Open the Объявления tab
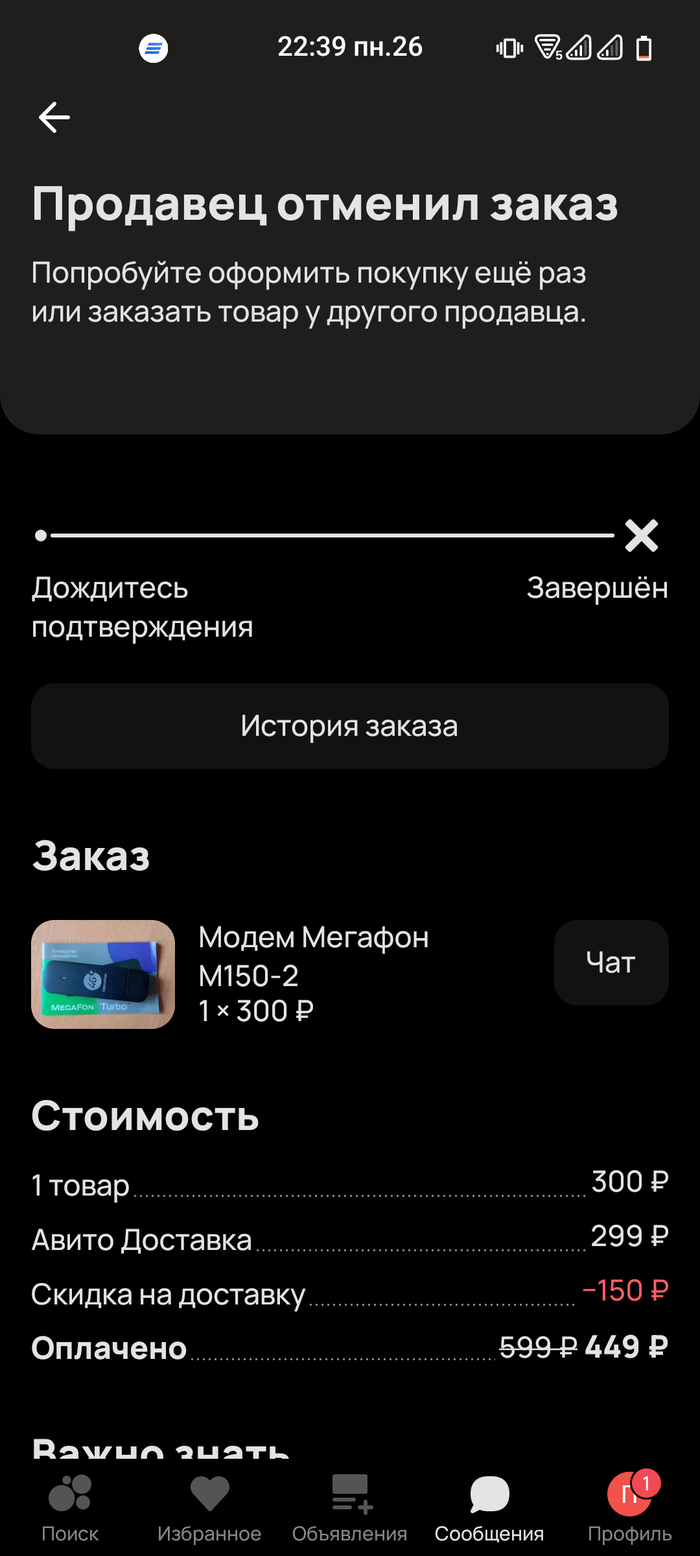 coord(349,1508)
